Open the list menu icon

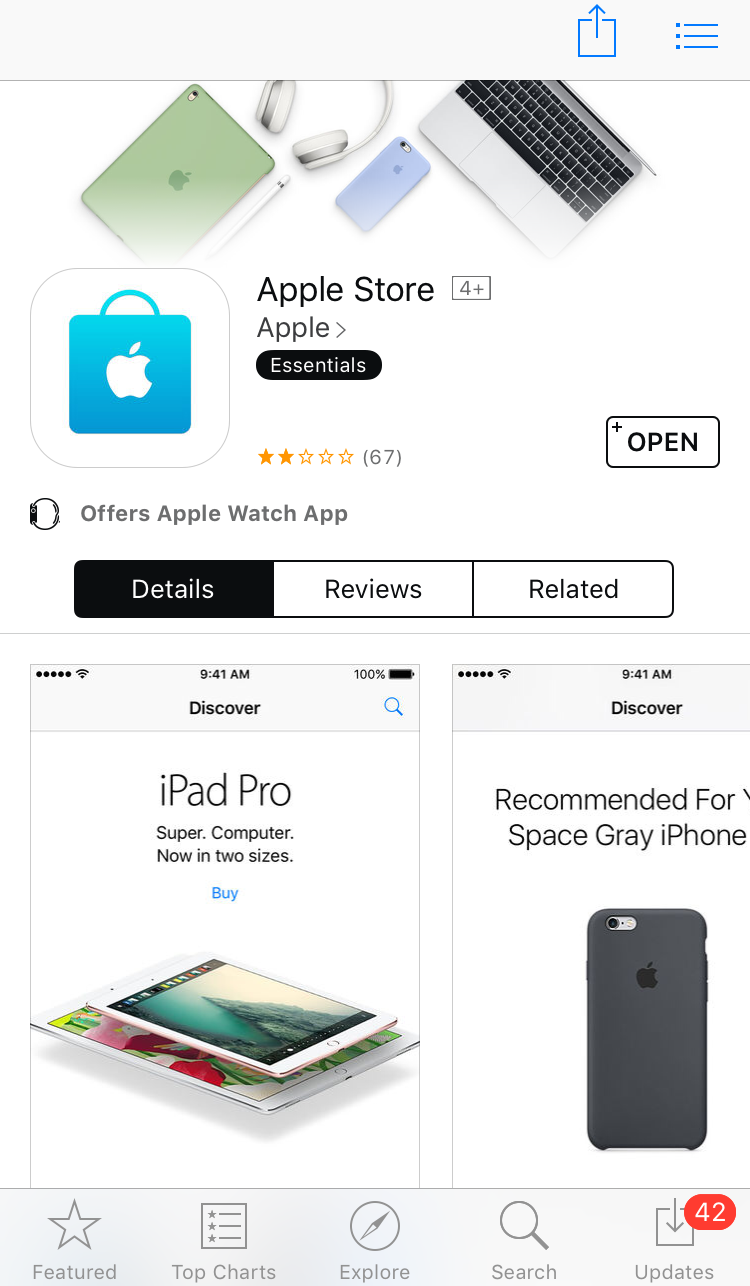[697, 36]
